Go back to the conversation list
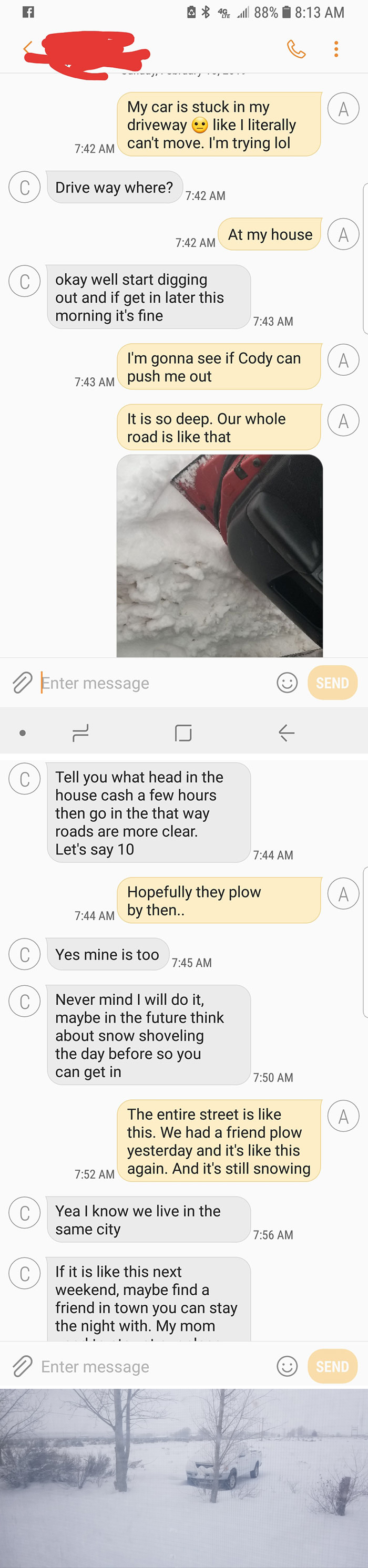 tap(27, 49)
